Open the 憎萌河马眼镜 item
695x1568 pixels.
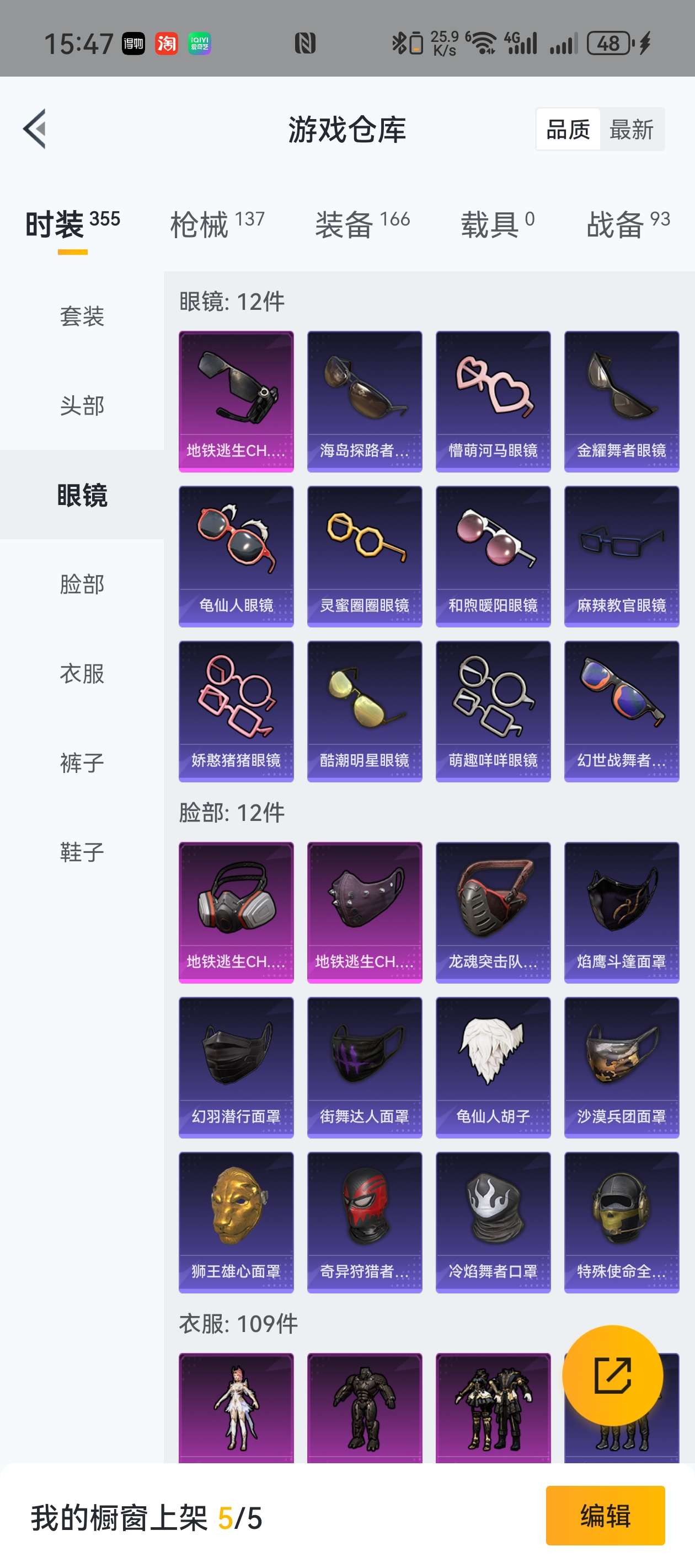[493, 401]
